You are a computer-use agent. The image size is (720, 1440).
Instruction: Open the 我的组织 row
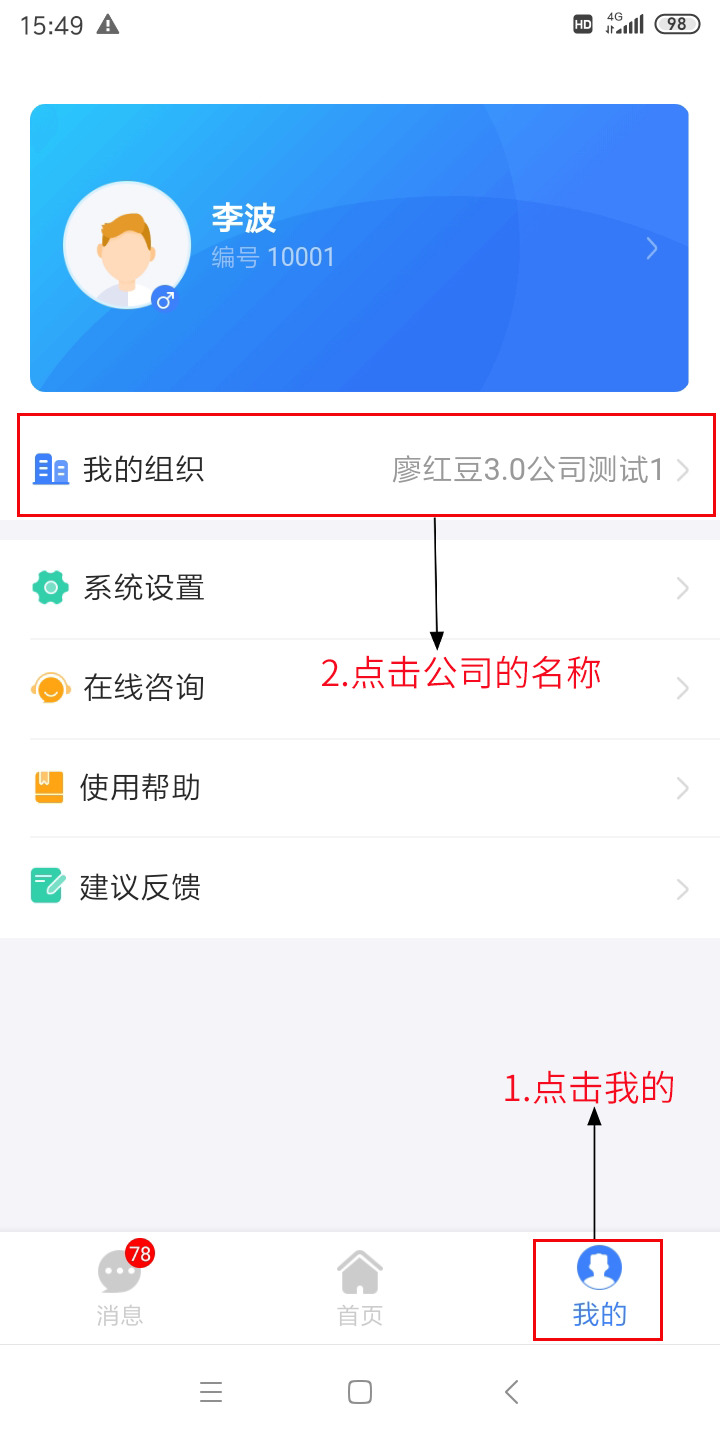(360, 468)
